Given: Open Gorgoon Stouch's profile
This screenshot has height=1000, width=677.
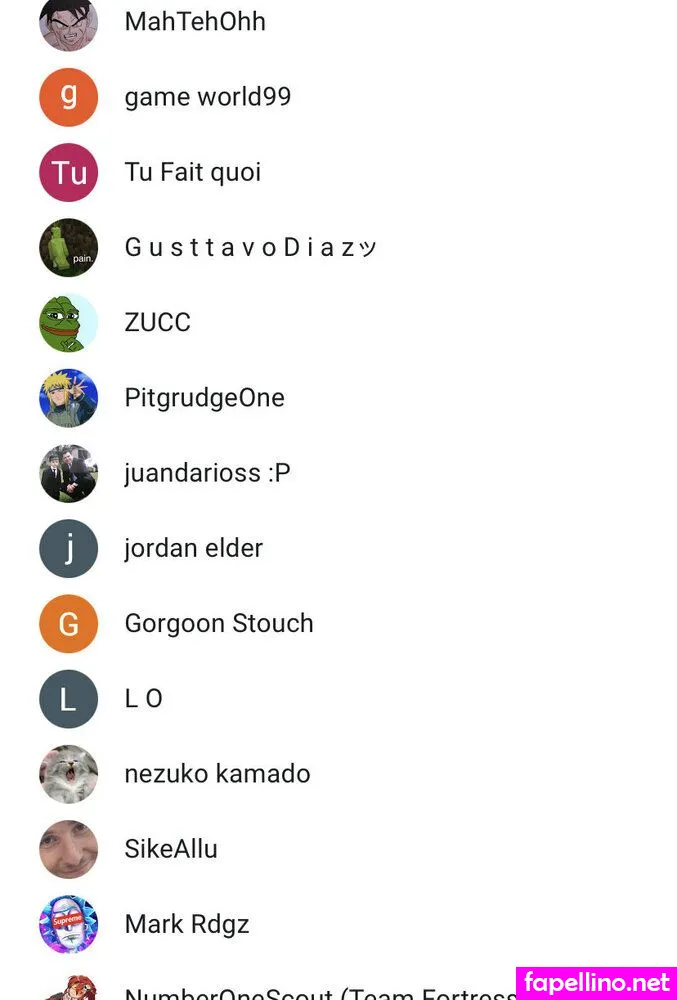Looking at the screenshot, I should coord(218,623).
